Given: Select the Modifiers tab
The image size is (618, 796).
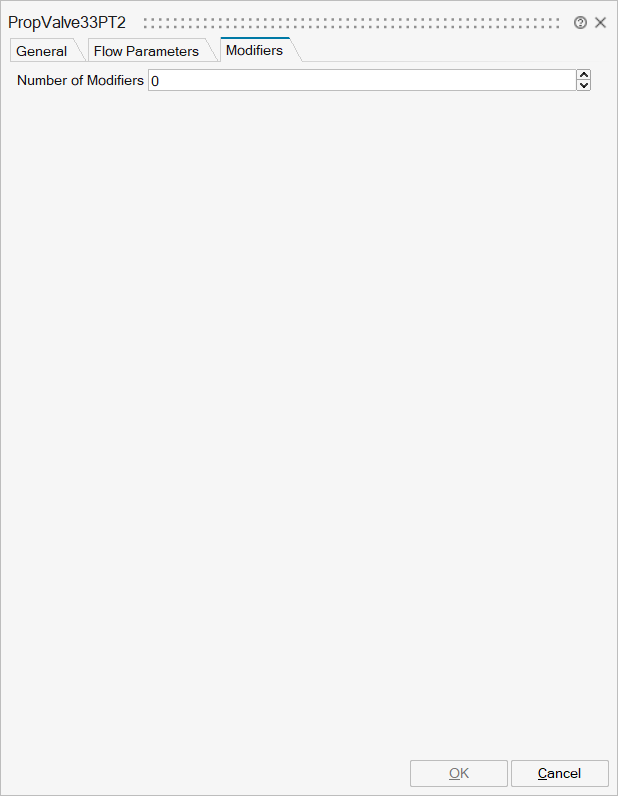Looking at the screenshot, I should click(254, 50).
